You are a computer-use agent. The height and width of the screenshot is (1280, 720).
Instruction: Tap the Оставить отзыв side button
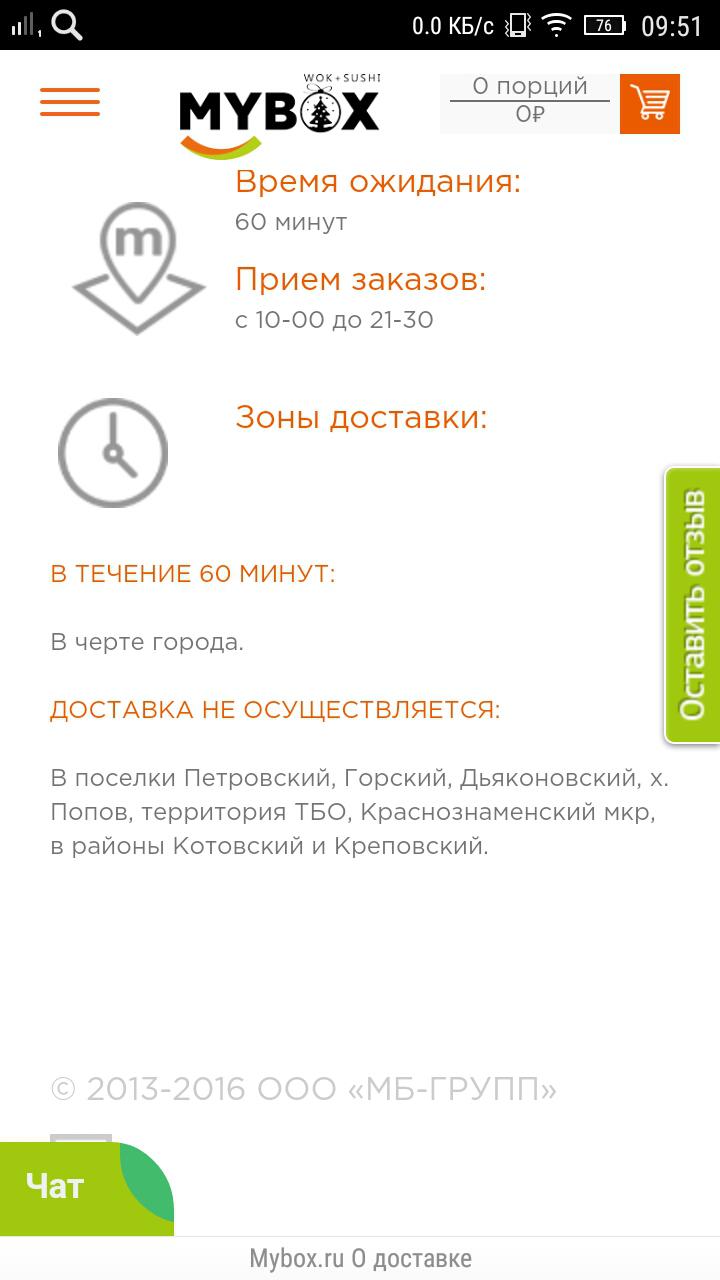coord(693,605)
